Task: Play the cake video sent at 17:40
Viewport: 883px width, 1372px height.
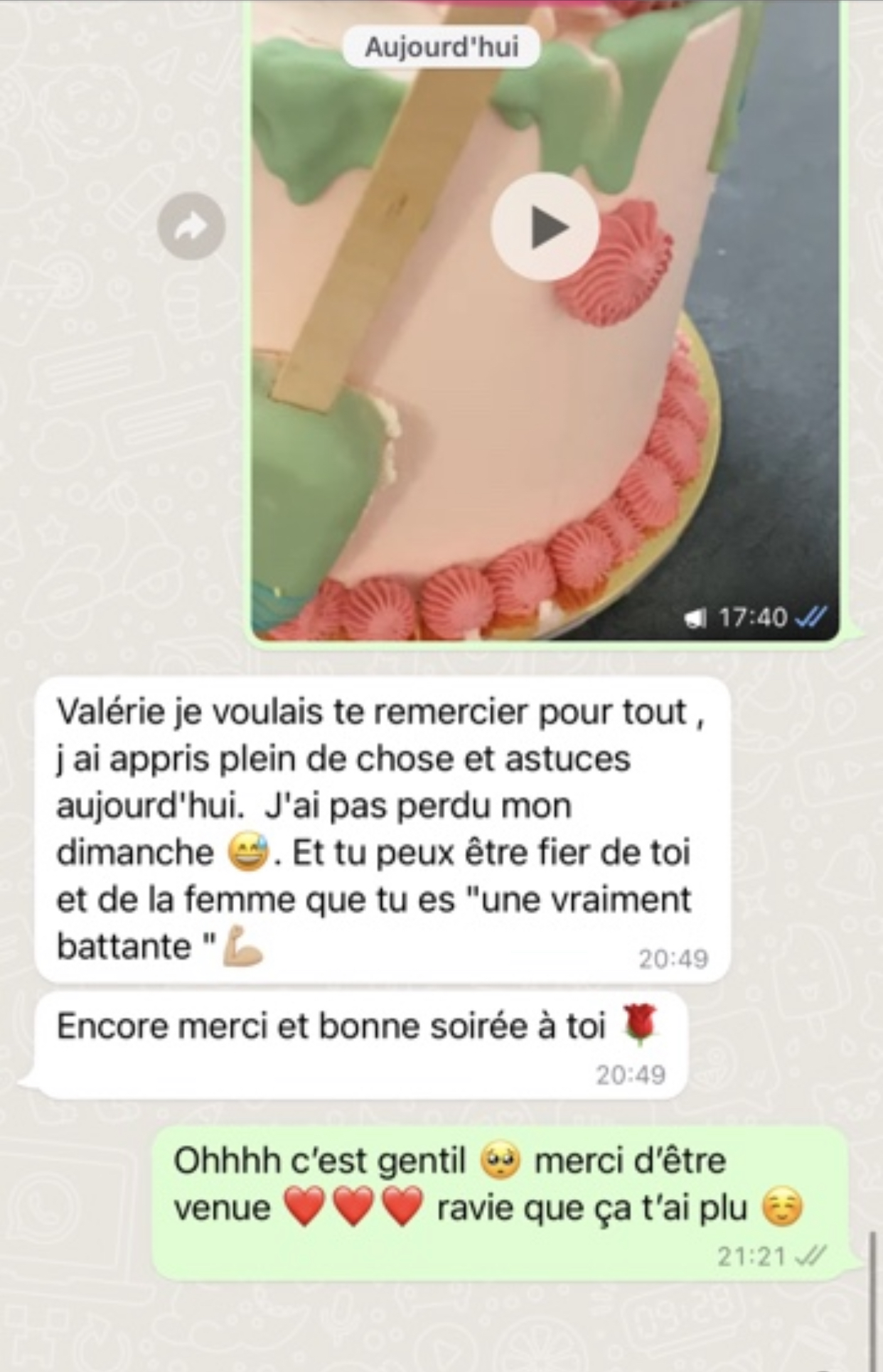Action: click(545, 227)
